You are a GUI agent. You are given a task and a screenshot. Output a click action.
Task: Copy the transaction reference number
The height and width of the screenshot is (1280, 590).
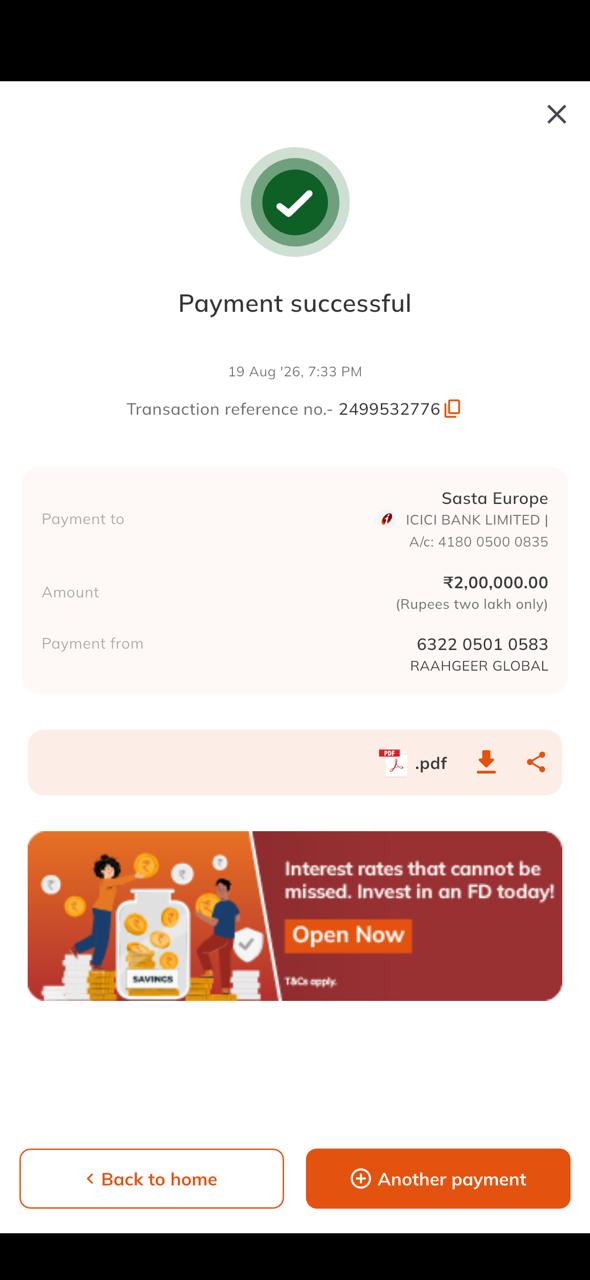tap(452, 409)
